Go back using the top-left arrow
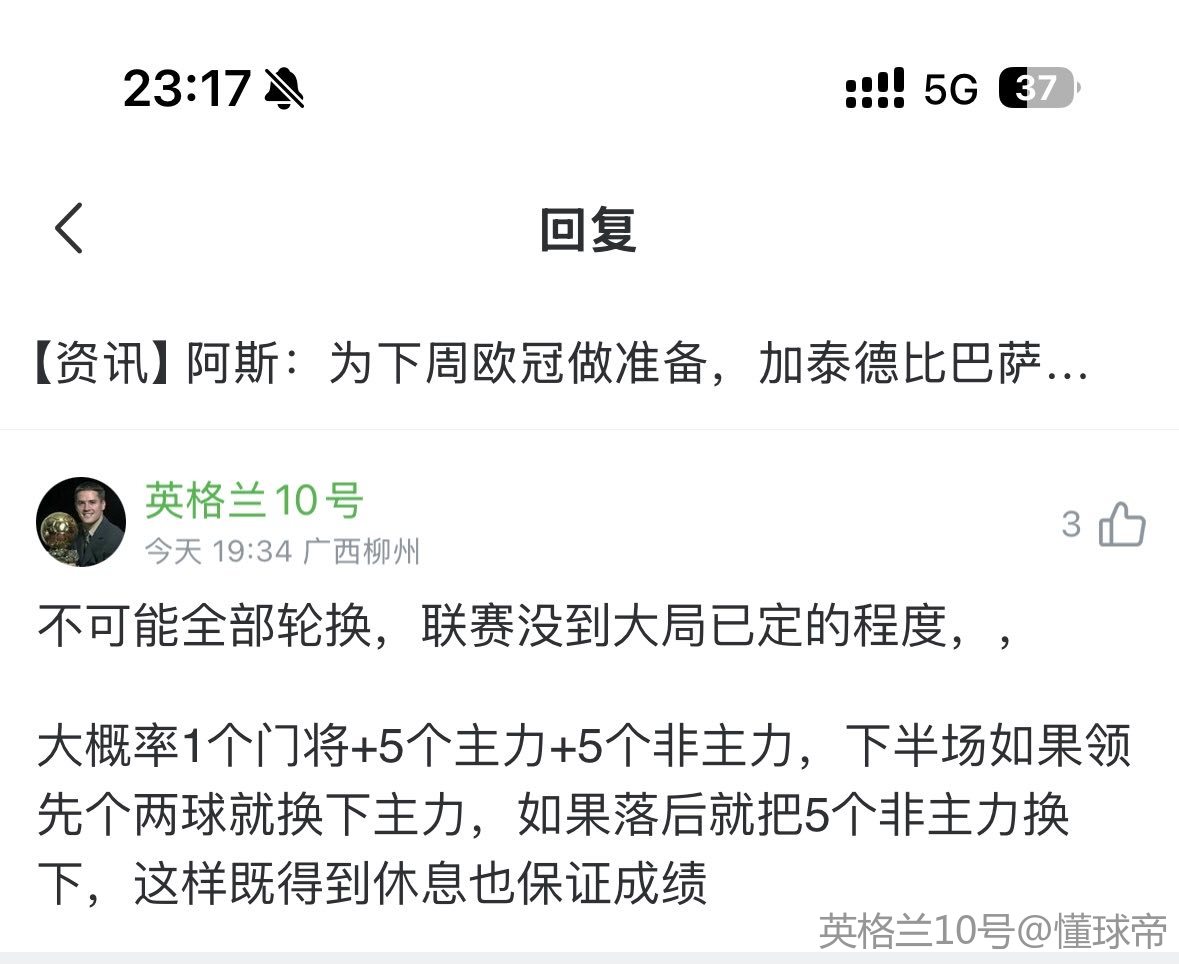1179x964 pixels. click(x=69, y=228)
